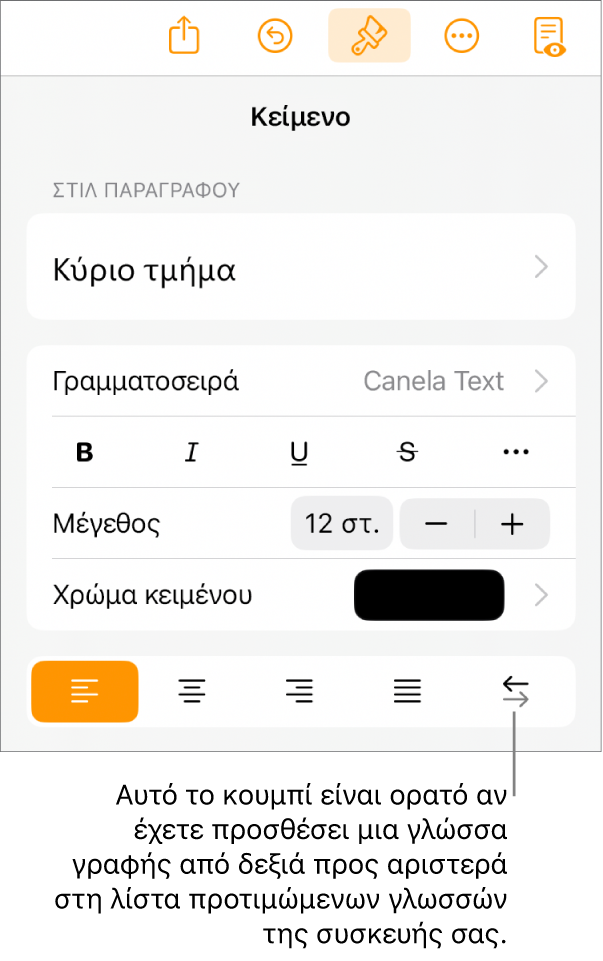Apply italic formatting

(x=191, y=453)
